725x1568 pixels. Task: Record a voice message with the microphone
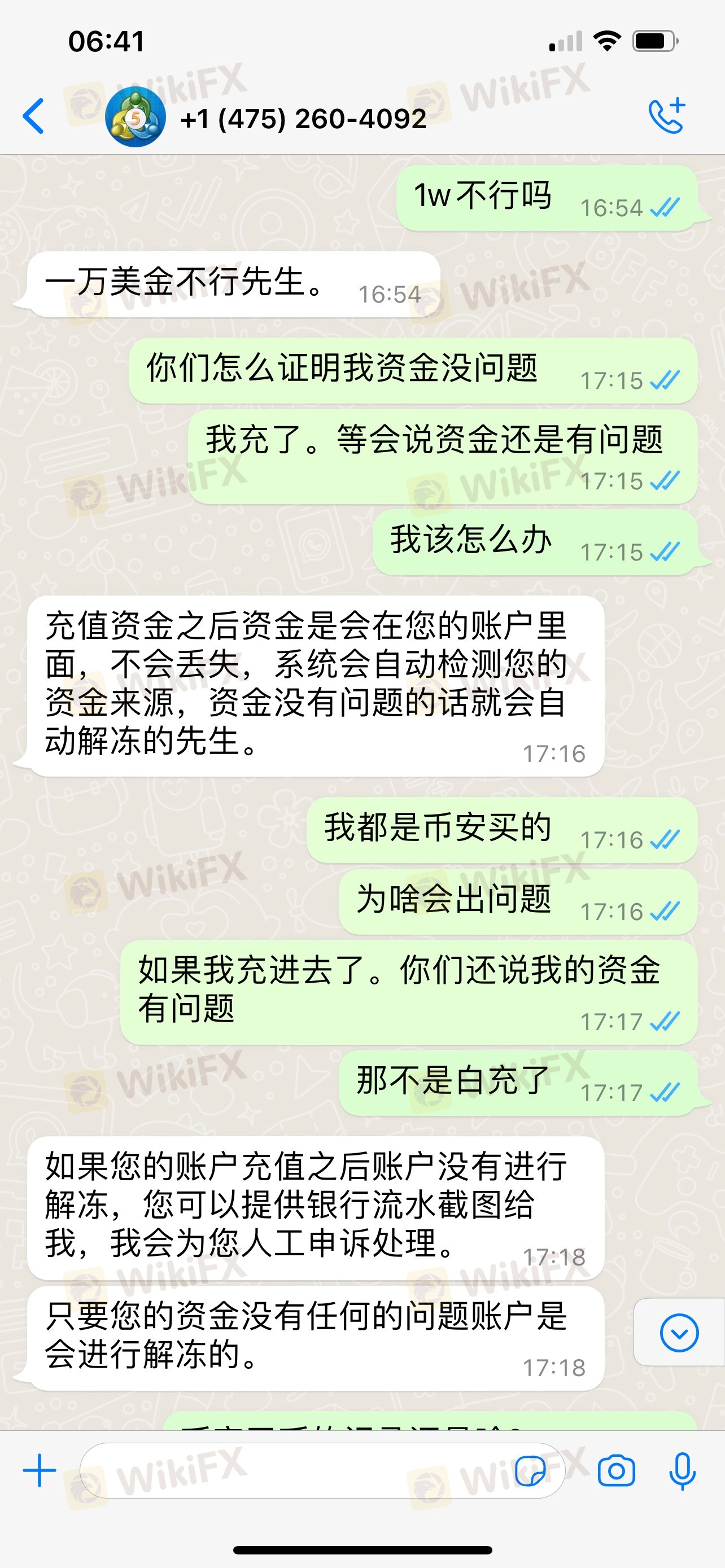pyautogui.click(x=683, y=1470)
